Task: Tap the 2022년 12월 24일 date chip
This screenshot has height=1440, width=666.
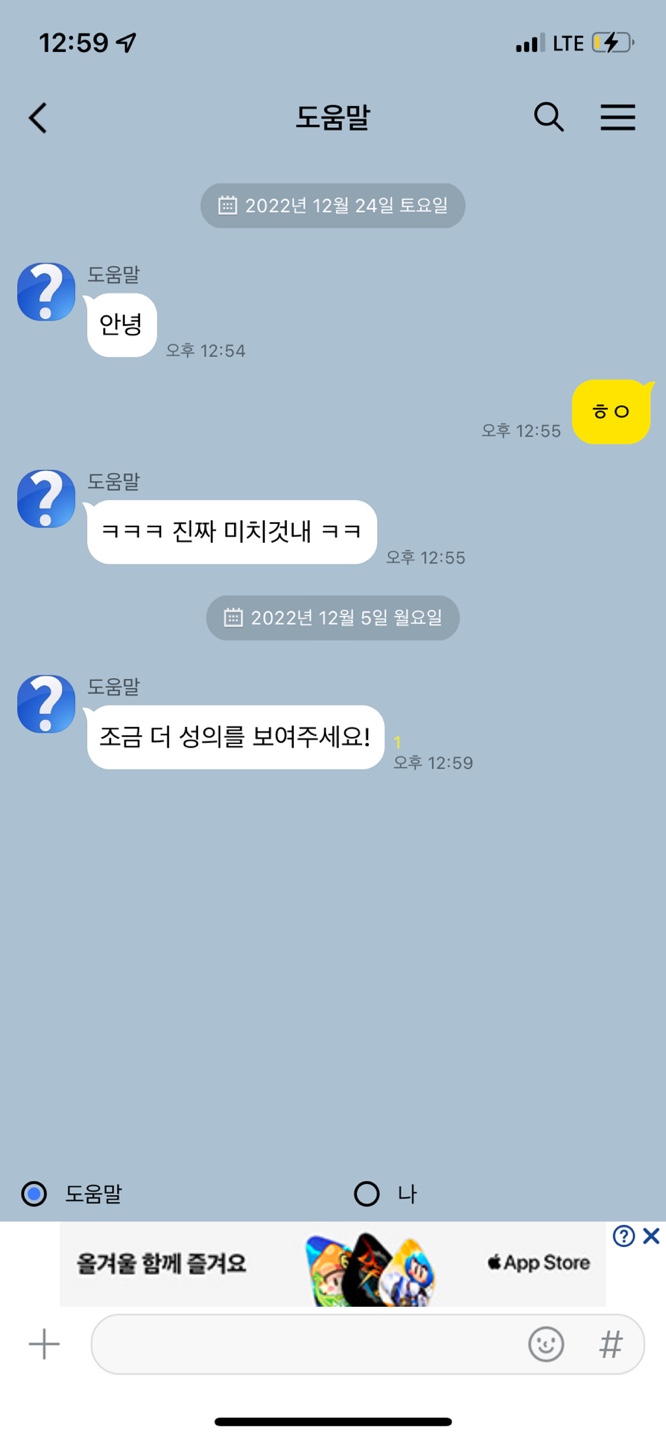Action: (x=333, y=206)
